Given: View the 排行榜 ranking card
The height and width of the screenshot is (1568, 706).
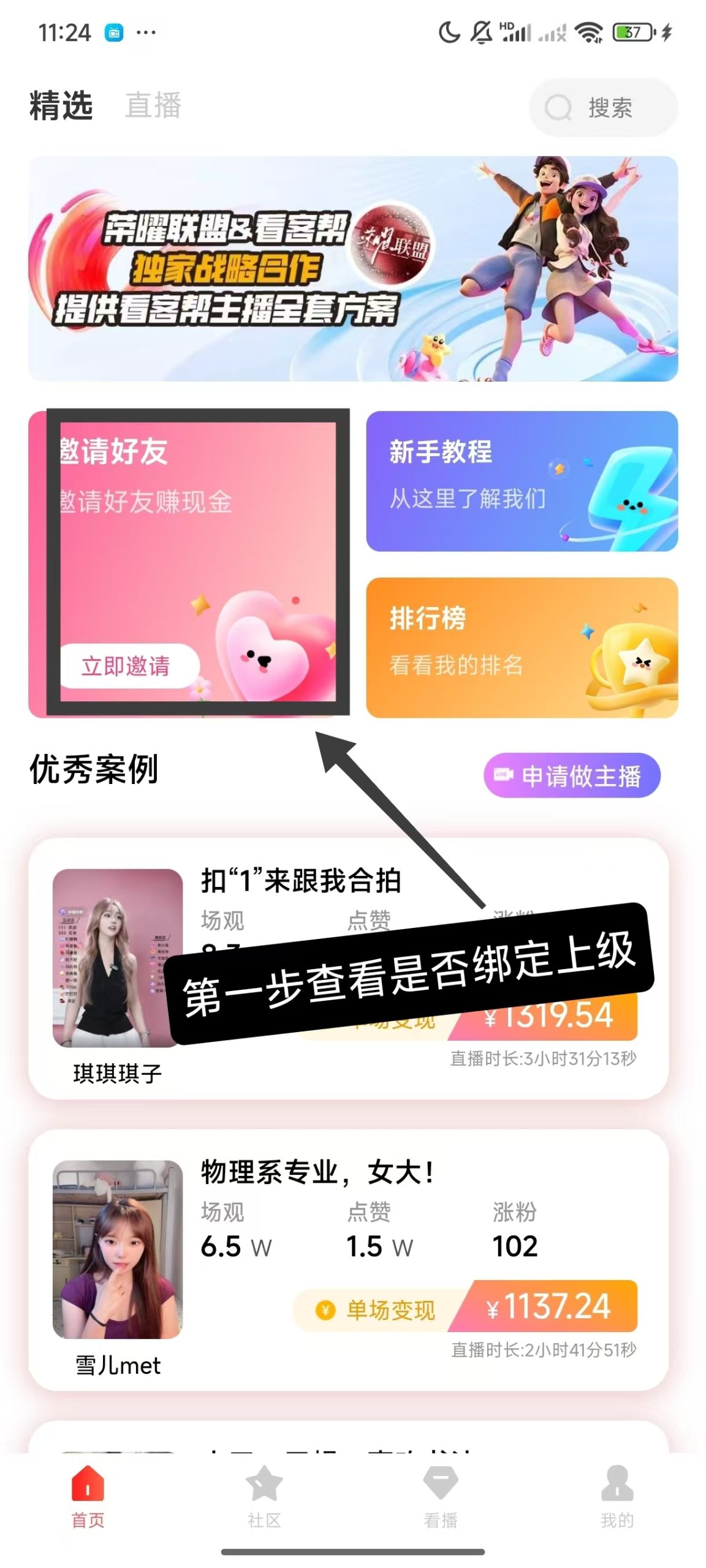Looking at the screenshot, I should click(521, 647).
